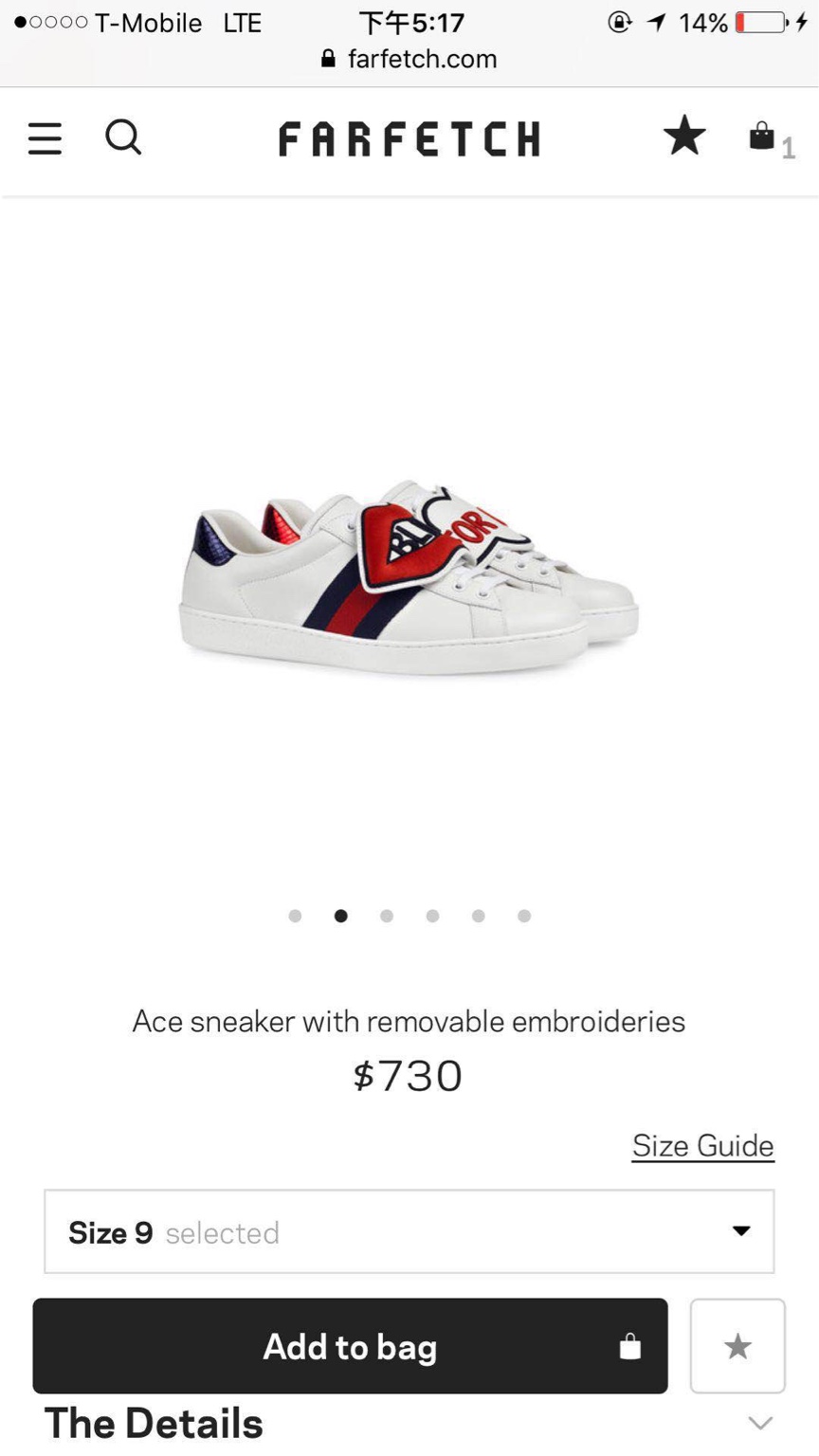This screenshot has height=1456, width=819.
Task: Open the search icon
Action: click(123, 137)
